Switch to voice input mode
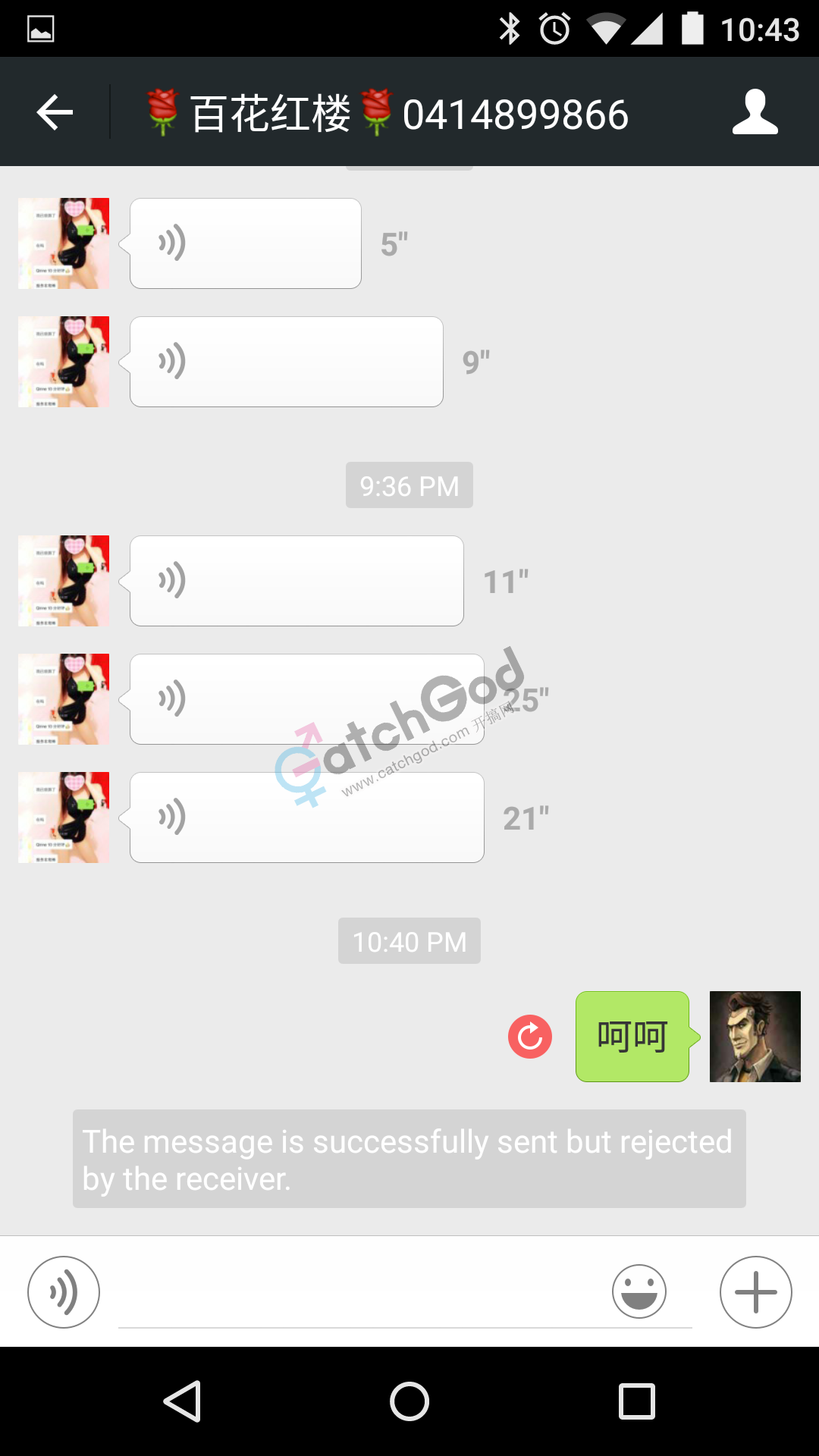Image resolution: width=819 pixels, height=1456 pixels. click(x=64, y=1292)
